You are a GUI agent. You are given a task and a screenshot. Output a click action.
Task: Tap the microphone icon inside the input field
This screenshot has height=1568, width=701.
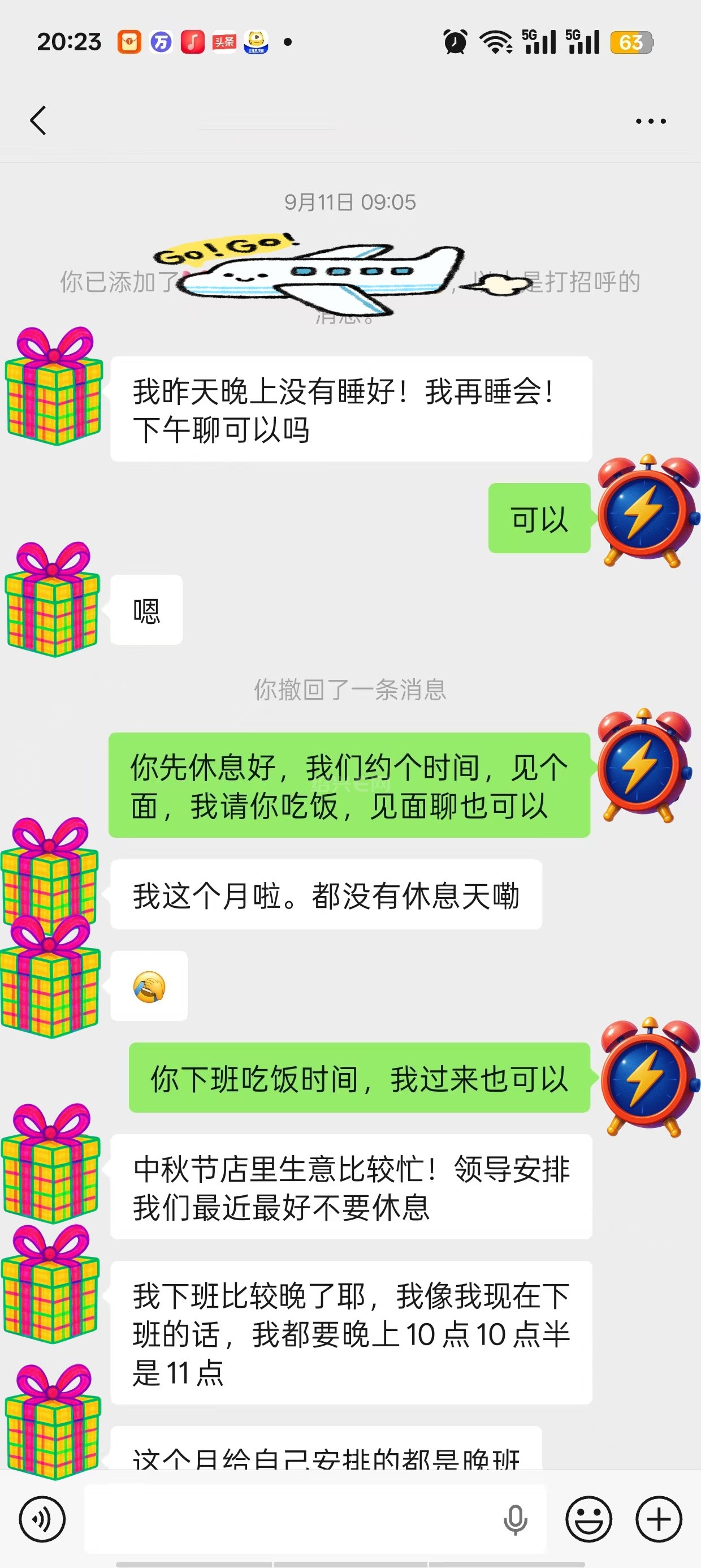coord(515,1519)
